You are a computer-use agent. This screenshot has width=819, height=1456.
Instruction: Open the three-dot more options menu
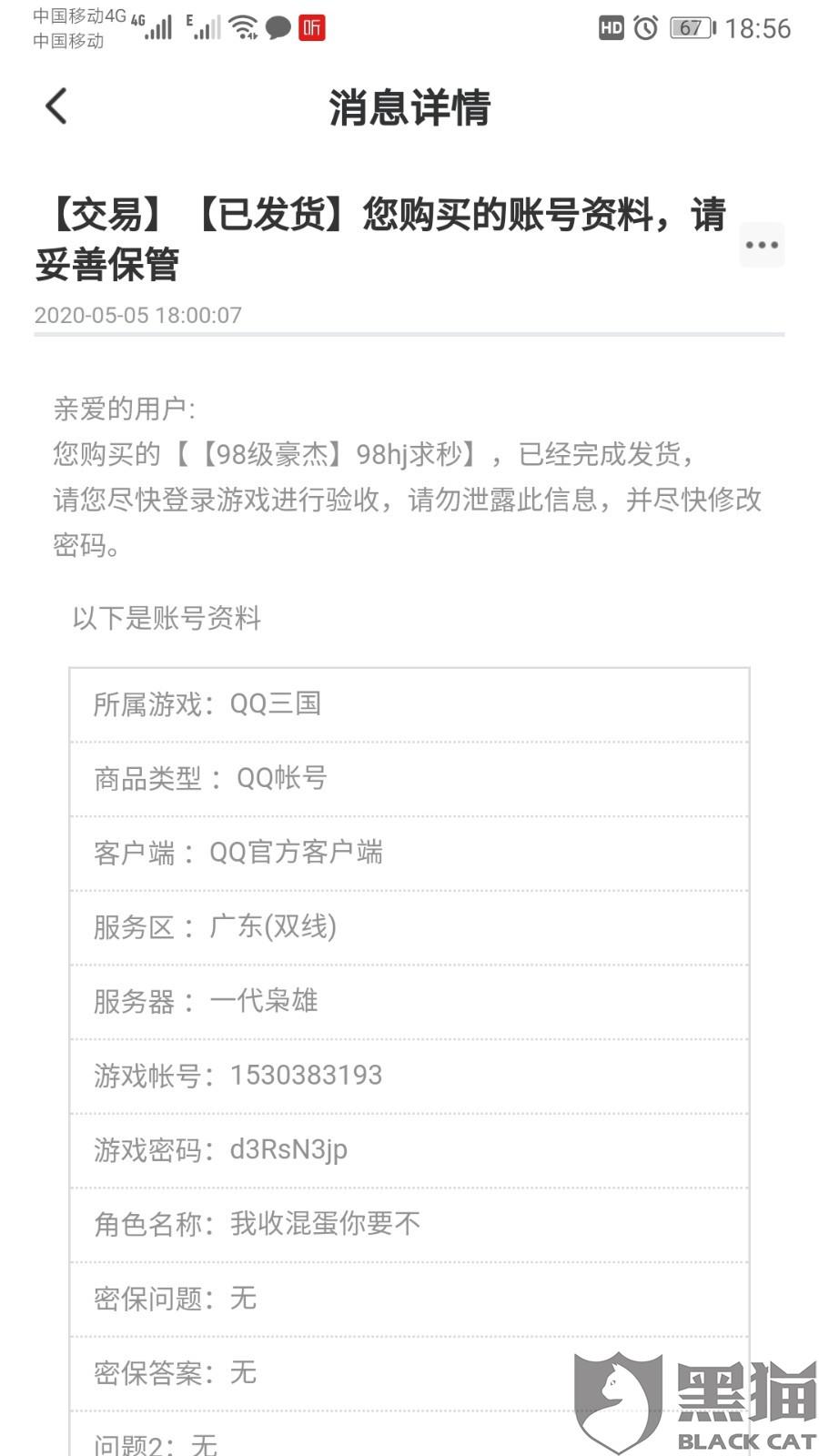[x=762, y=245]
